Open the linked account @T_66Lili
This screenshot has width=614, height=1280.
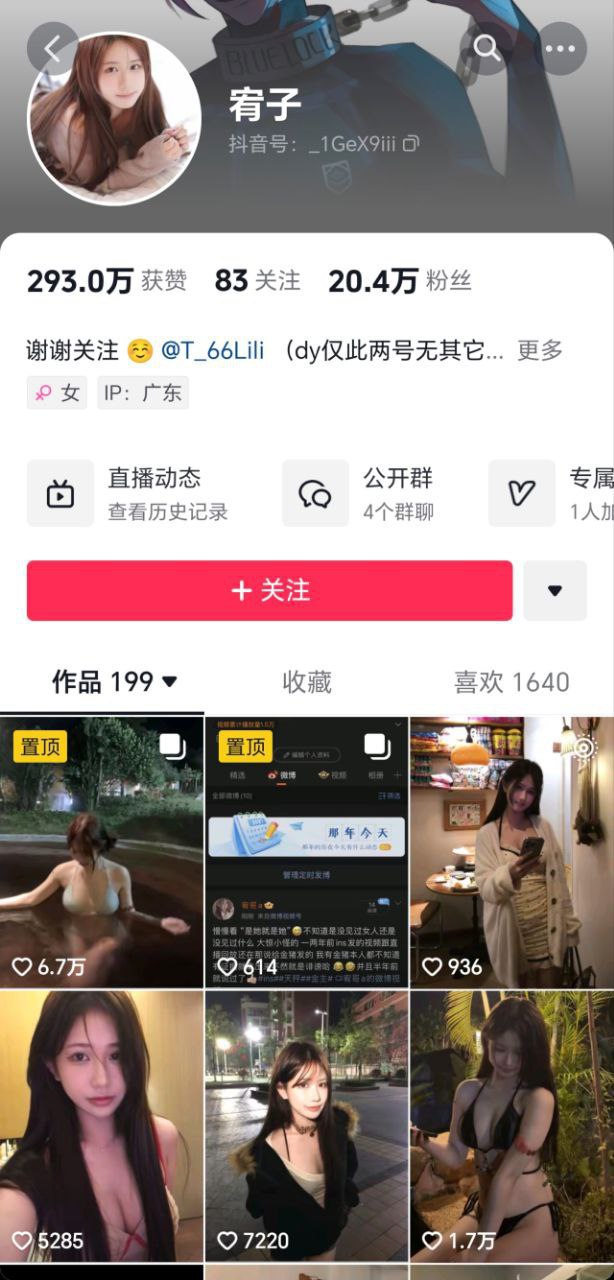(212, 350)
